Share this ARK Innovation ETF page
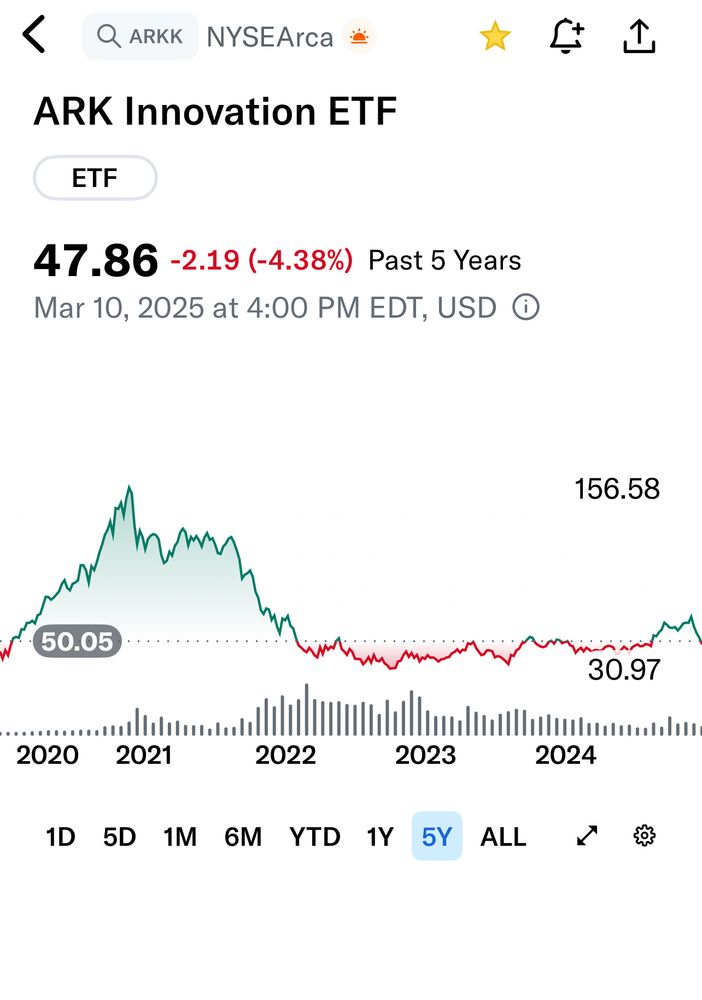This screenshot has height=1000, width=702. [639, 36]
